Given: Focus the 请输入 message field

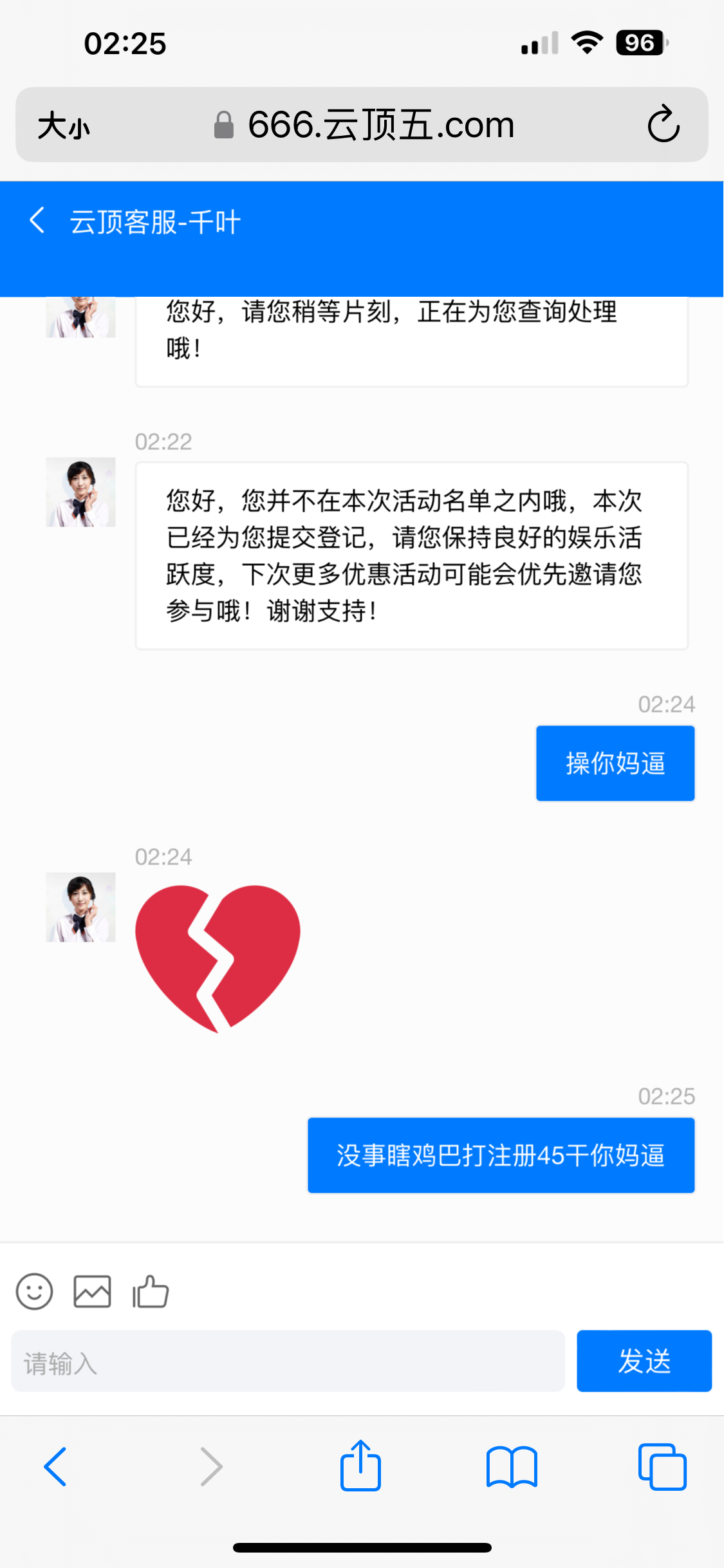Looking at the screenshot, I should [288, 1361].
